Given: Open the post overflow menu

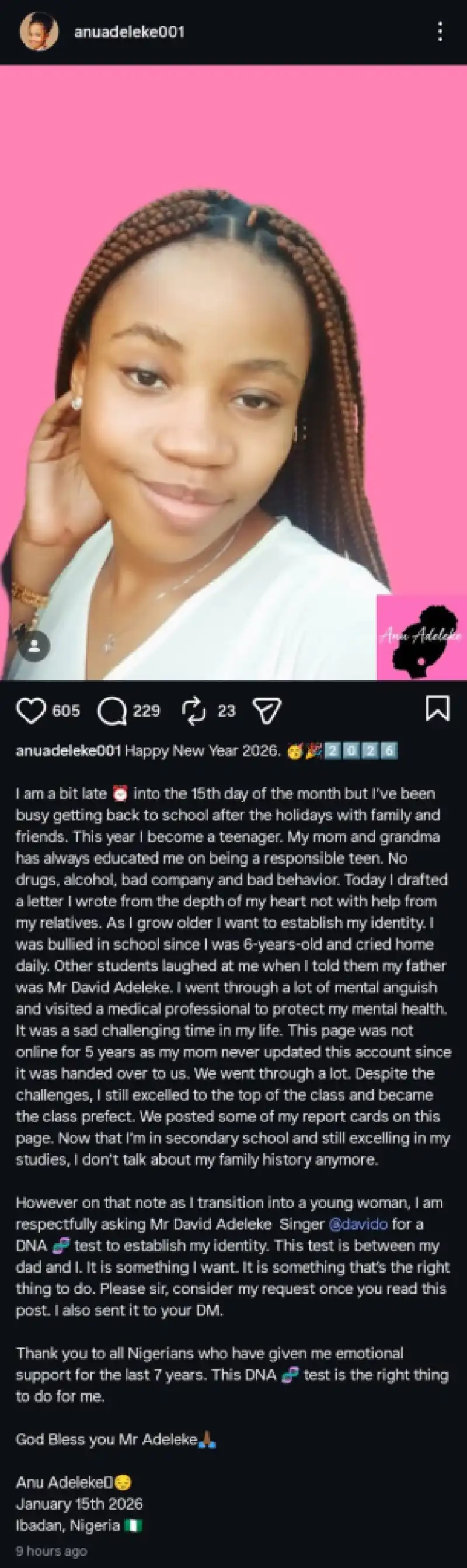Looking at the screenshot, I should tap(440, 32).
